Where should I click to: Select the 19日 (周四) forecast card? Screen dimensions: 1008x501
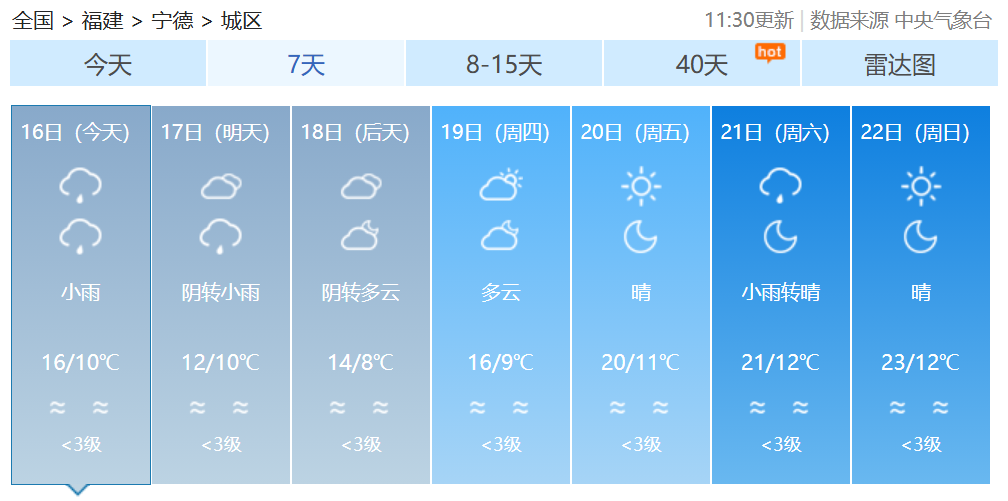pyautogui.click(x=501, y=294)
